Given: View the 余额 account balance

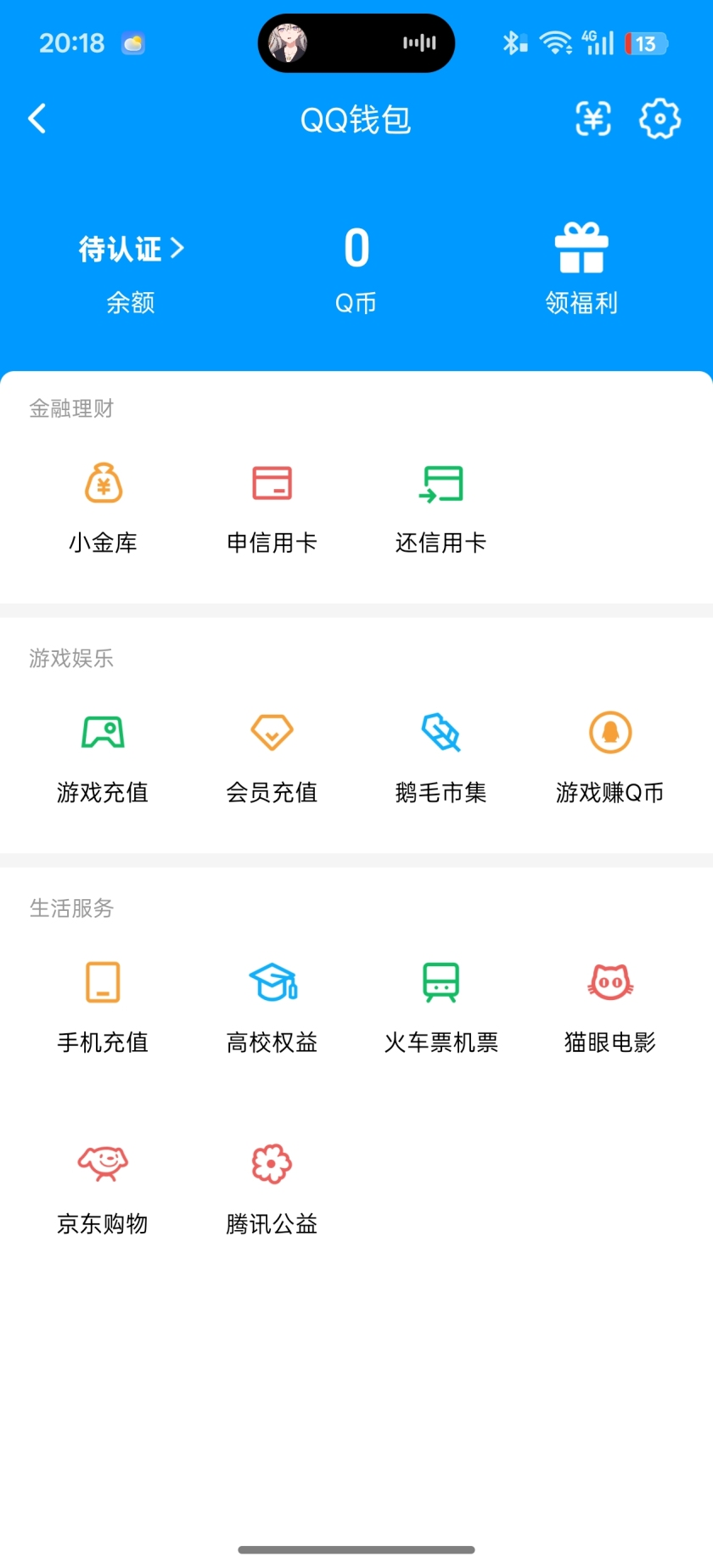Looking at the screenshot, I should [129, 303].
